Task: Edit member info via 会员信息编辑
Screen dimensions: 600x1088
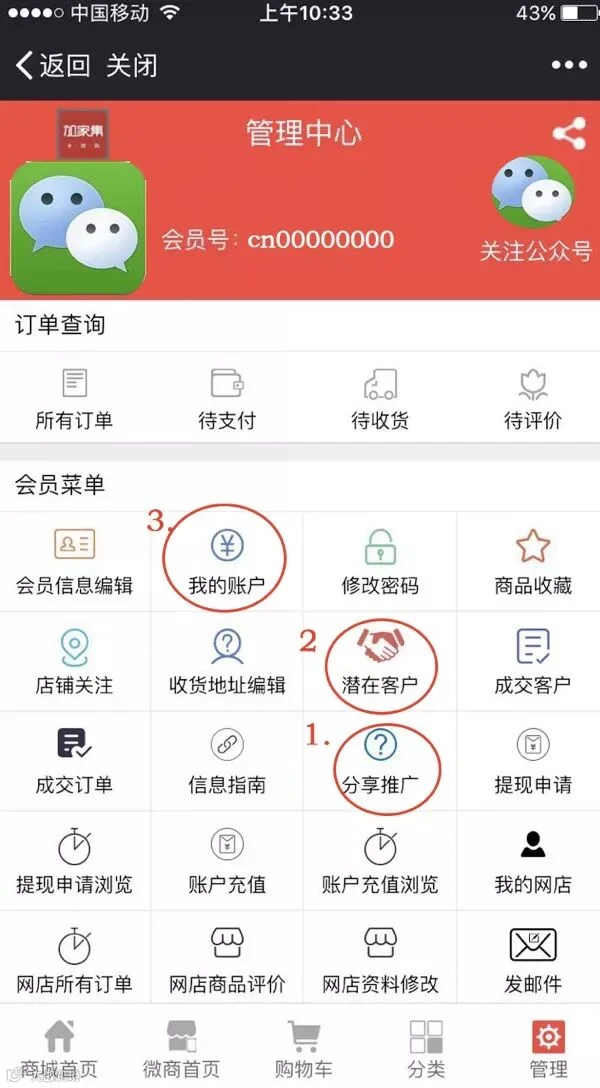Action: click(x=74, y=563)
